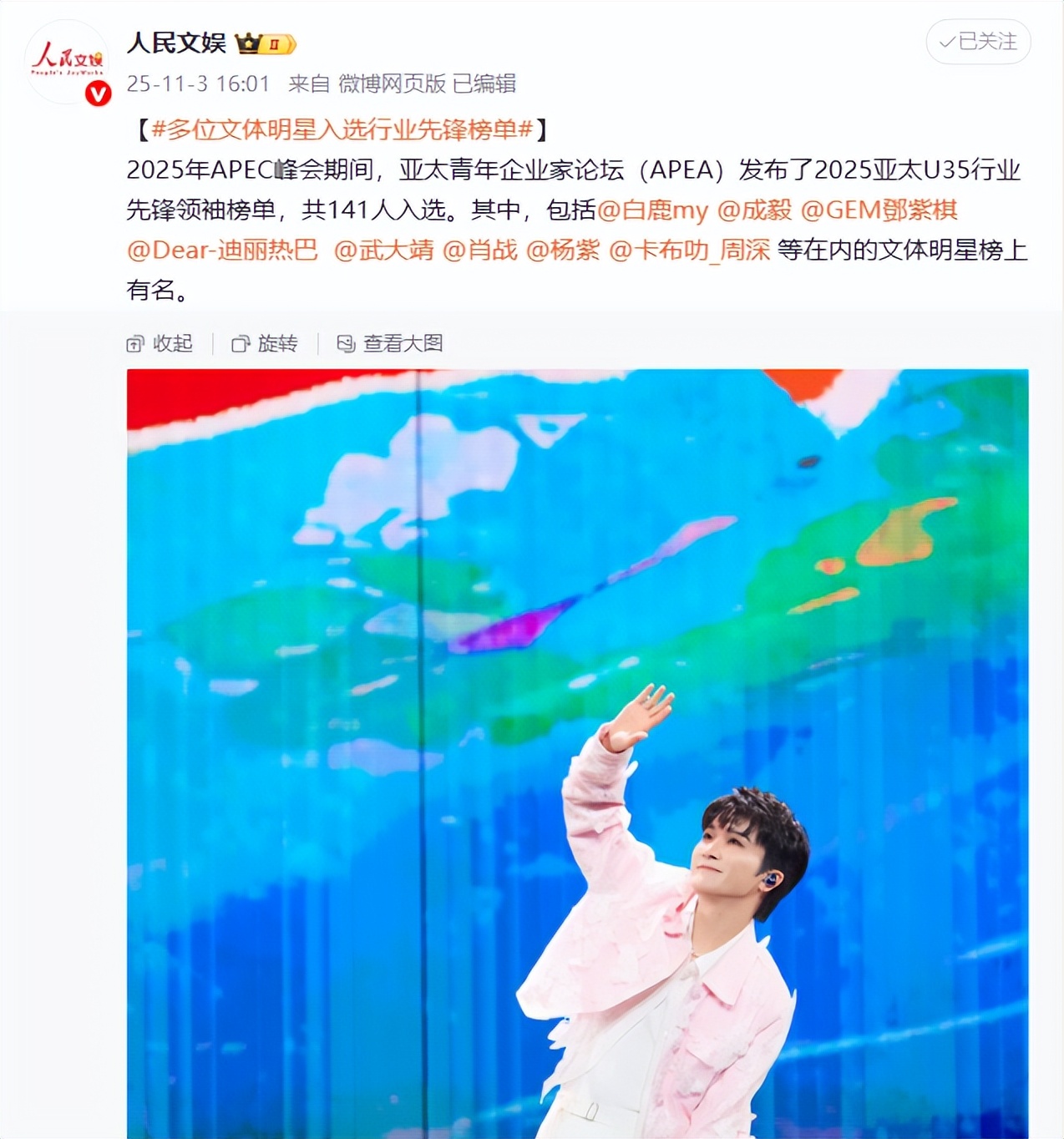The image size is (1064, 1139).
Task: Click the orange V verification badge on the avatar
Action: (x=98, y=94)
